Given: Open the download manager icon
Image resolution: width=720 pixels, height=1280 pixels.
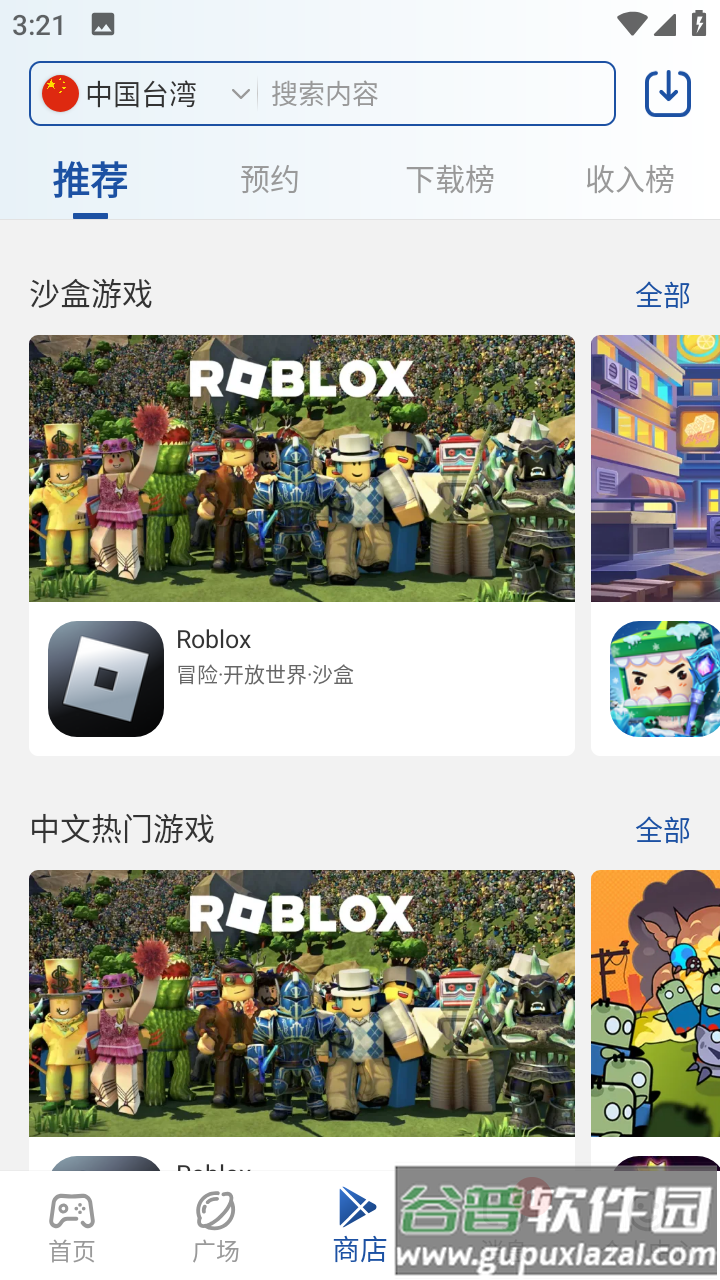Looking at the screenshot, I should click(x=666, y=93).
